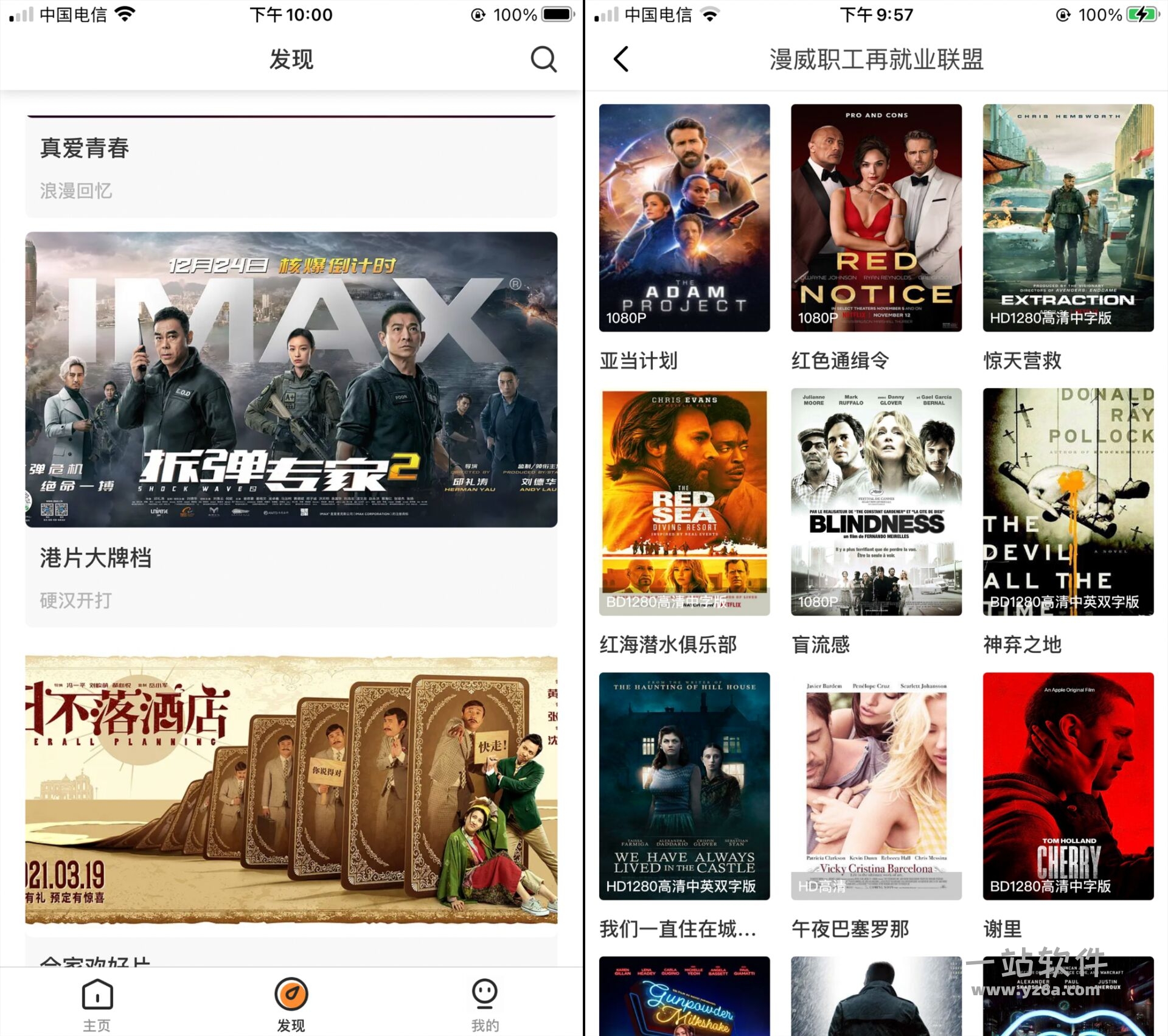This screenshot has width=1168, height=1036.
Task: Open the movie 惊天营救
Action: pos(1068,218)
